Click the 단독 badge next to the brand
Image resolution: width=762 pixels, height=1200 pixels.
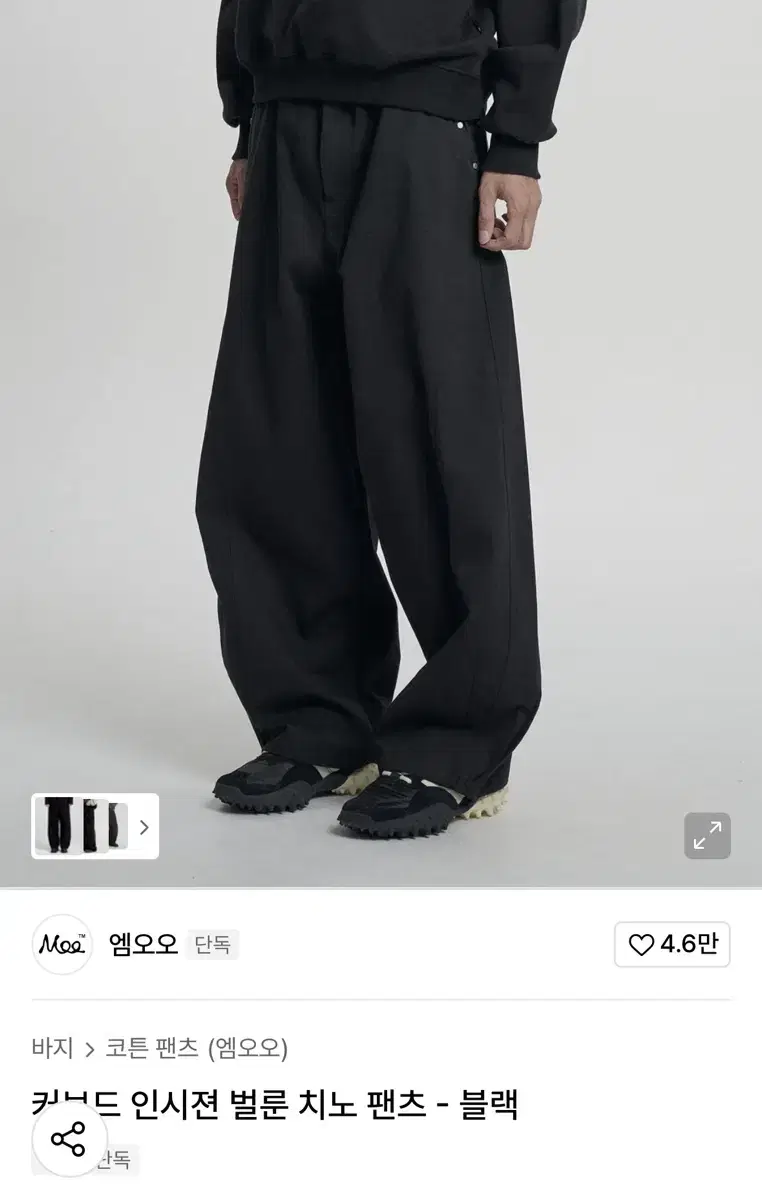coord(212,944)
